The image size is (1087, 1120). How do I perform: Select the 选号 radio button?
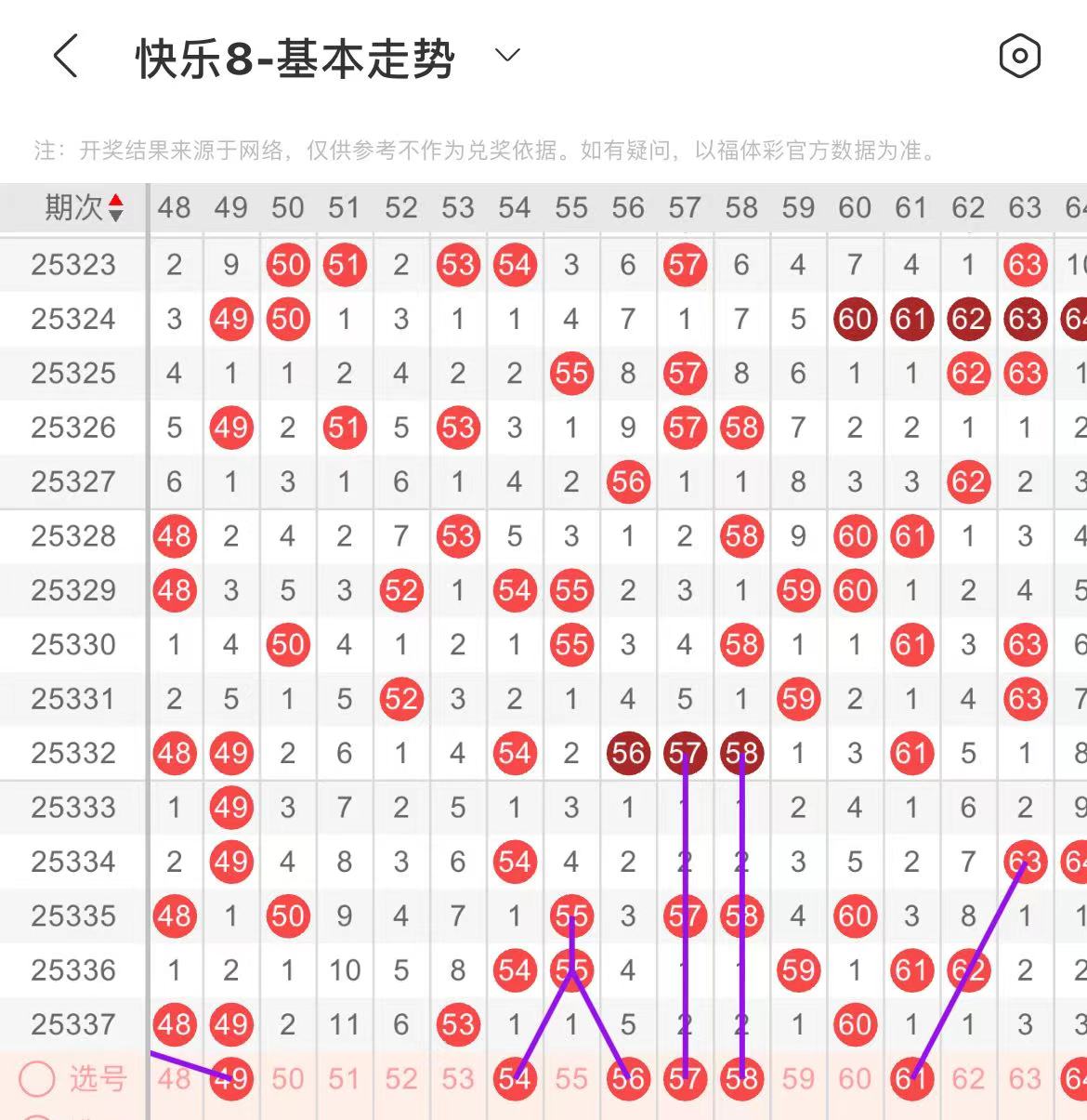(38, 1079)
